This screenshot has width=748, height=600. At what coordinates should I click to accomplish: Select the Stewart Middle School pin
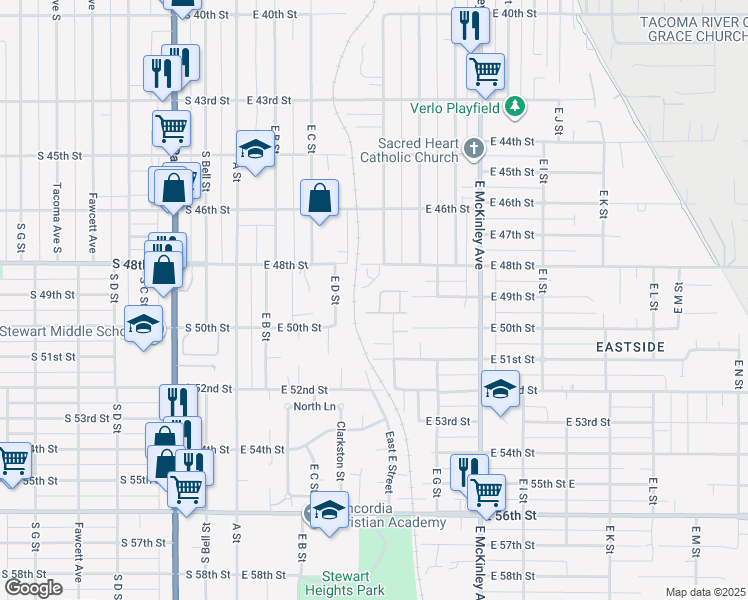[144, 324]
